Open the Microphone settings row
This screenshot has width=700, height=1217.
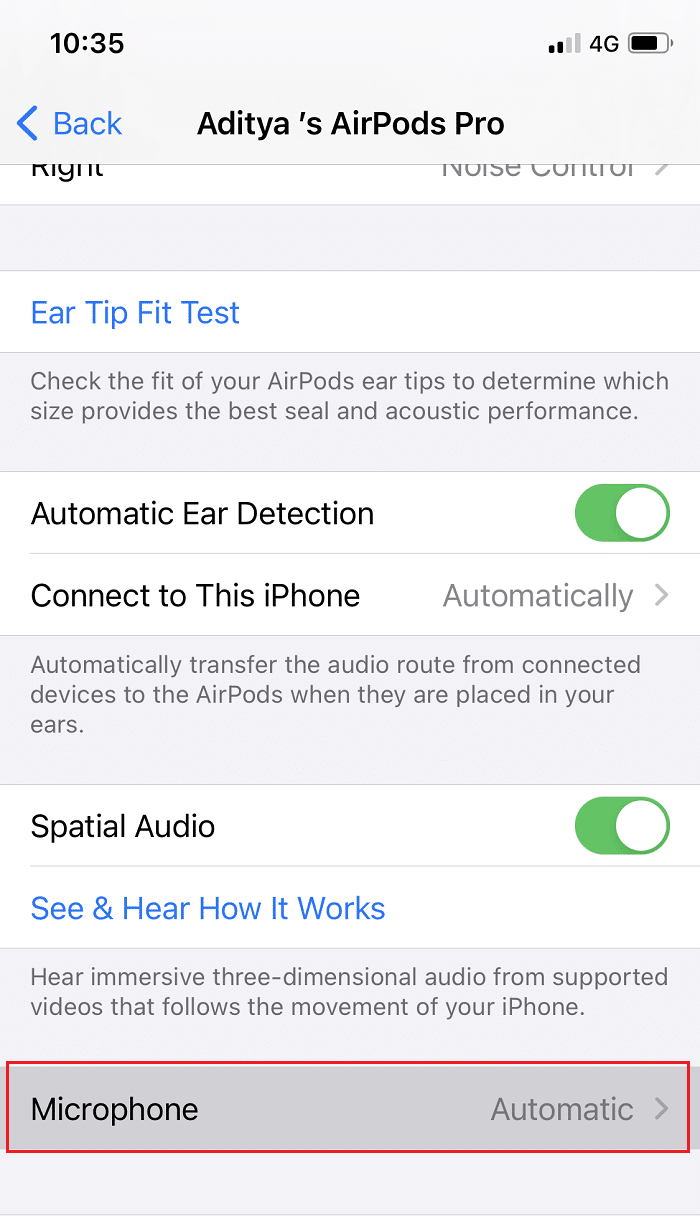[348, 1109]
